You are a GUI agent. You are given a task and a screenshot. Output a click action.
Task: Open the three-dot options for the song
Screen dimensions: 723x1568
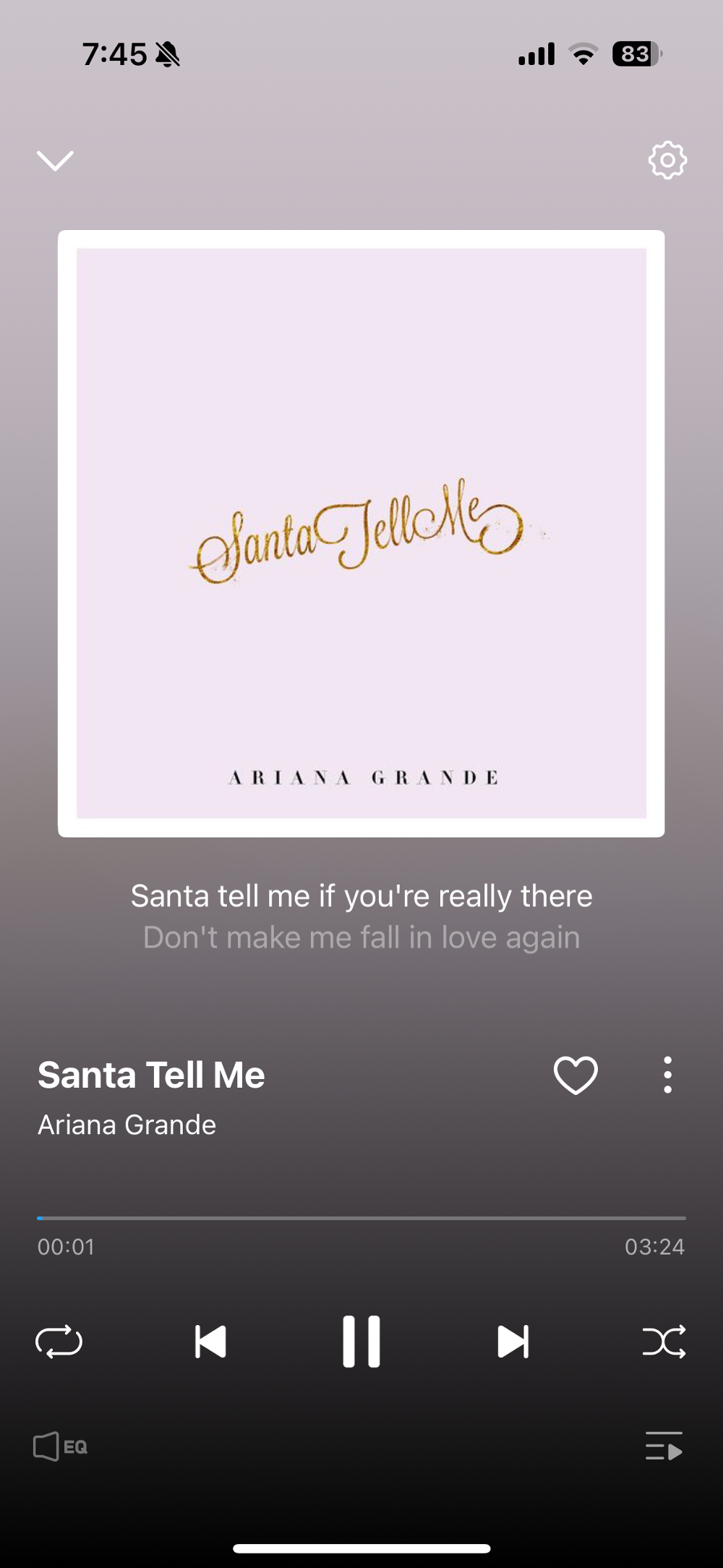tap(667, 1075)
